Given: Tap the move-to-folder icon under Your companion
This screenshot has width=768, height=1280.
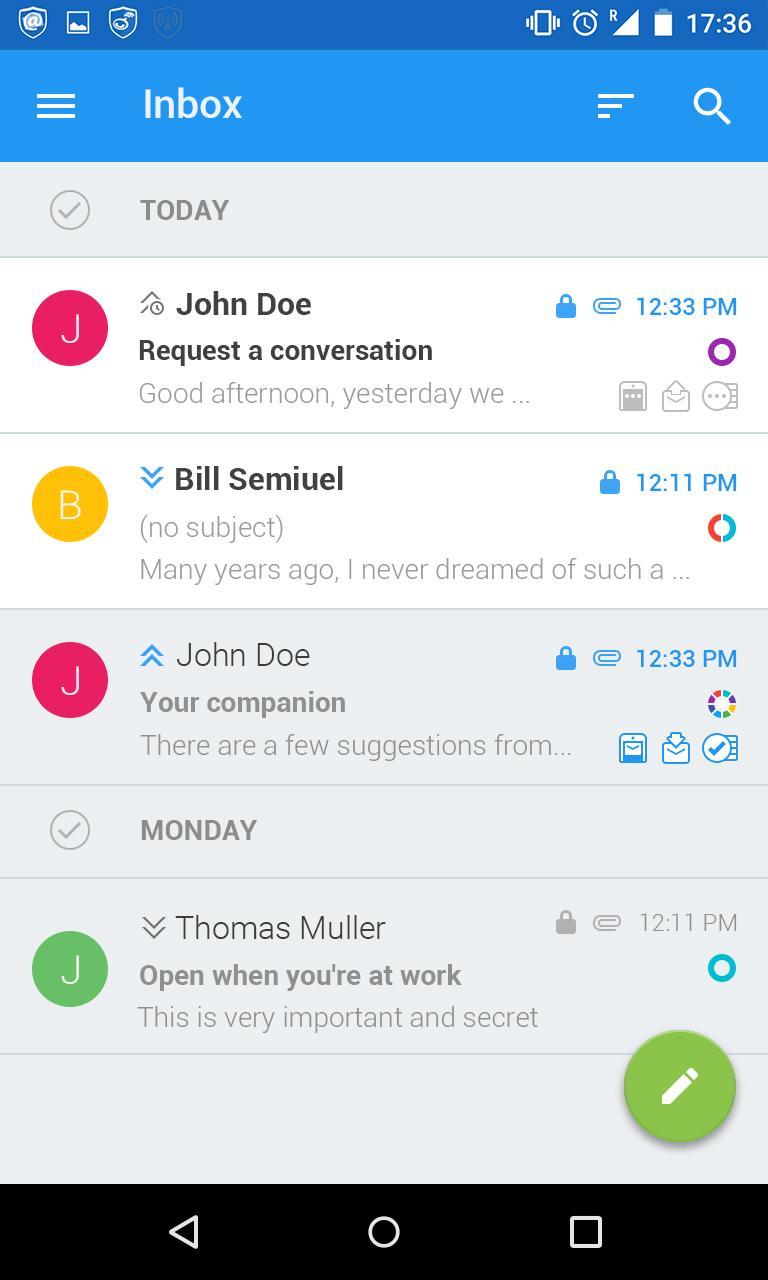Looking at the screenshot, I should click(x=632, y=747).
